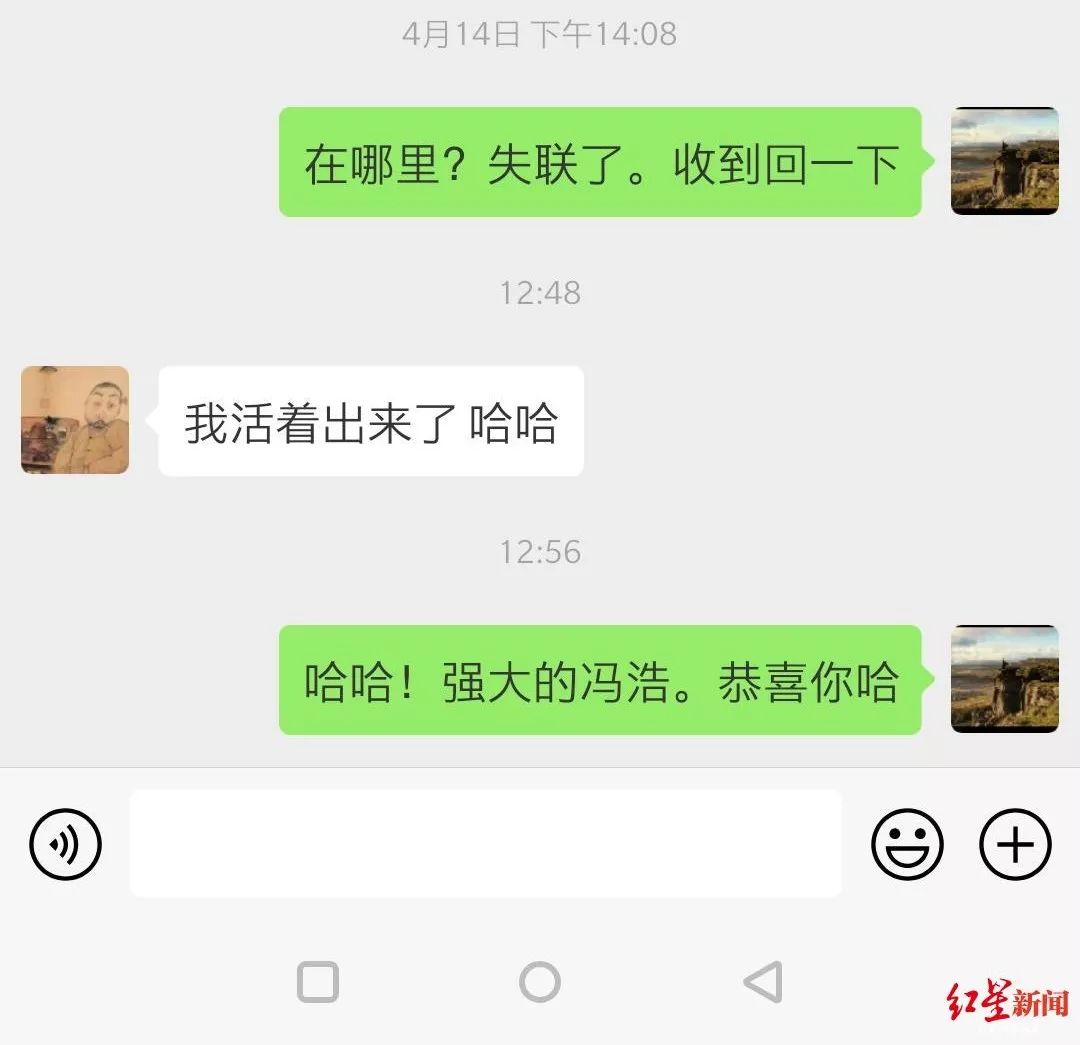Viewport: 1080px width, 1045px height.
Task: Go to home via circle button
Action: [x=540, y=982]
